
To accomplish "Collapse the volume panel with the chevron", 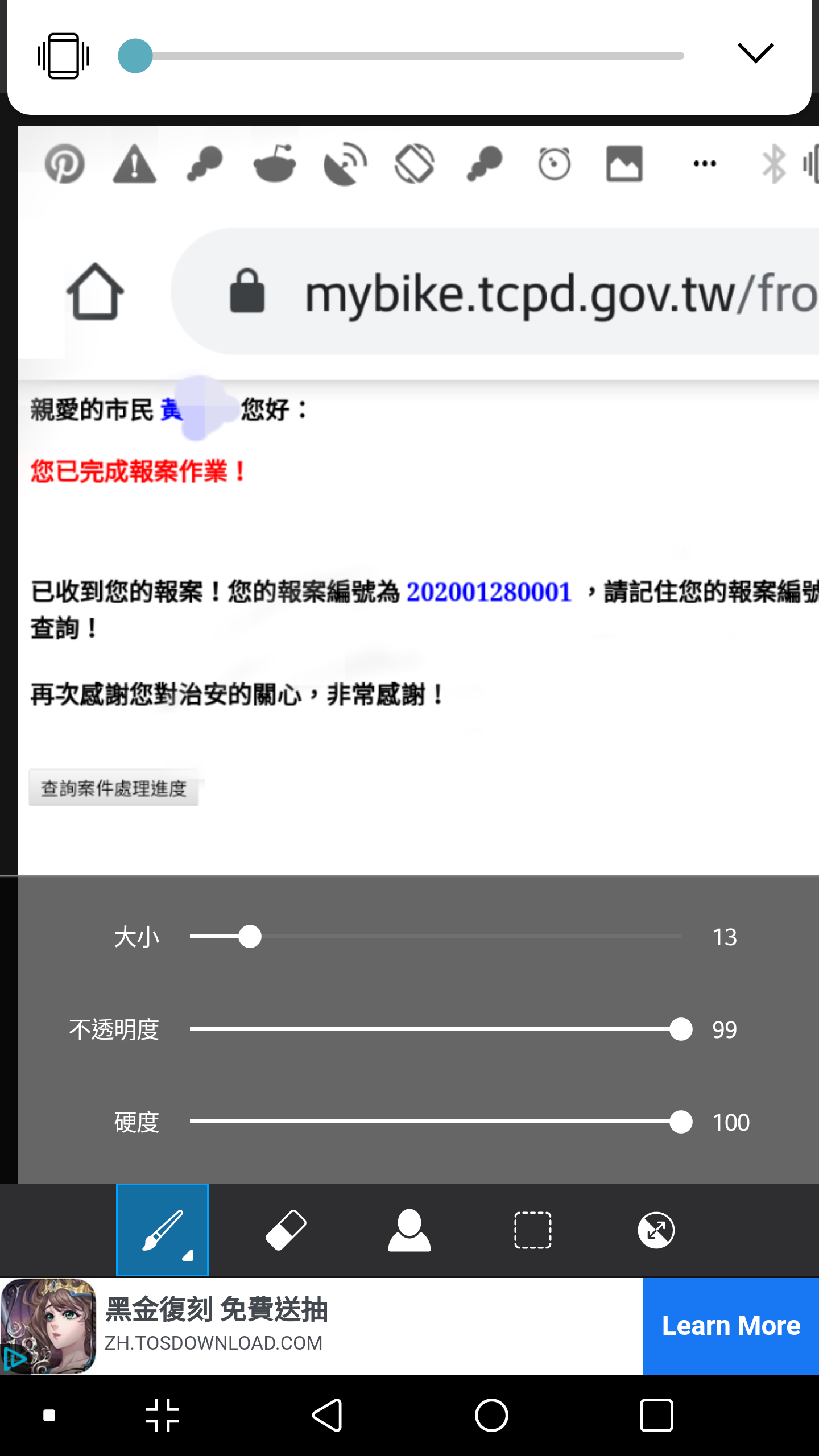I will tap(755, 53).
